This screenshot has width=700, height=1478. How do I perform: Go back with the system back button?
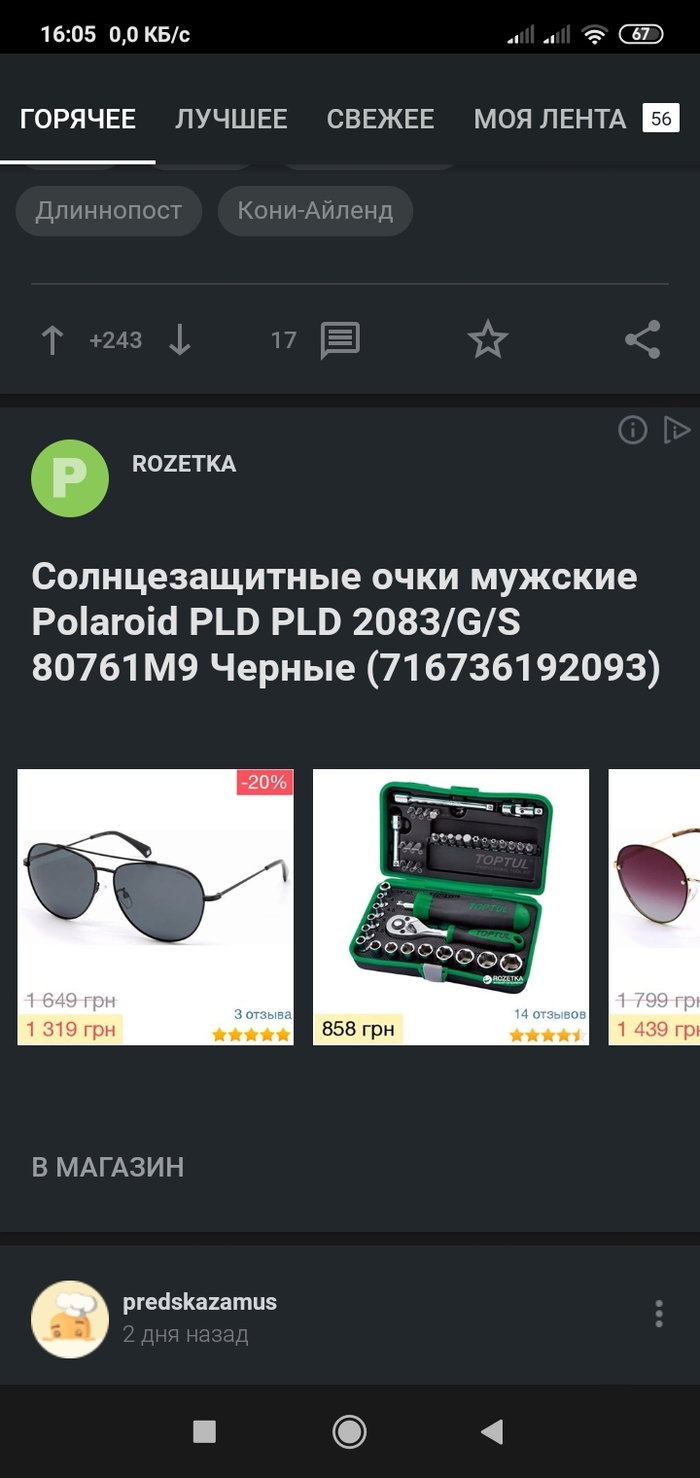tap(491, 1432)
